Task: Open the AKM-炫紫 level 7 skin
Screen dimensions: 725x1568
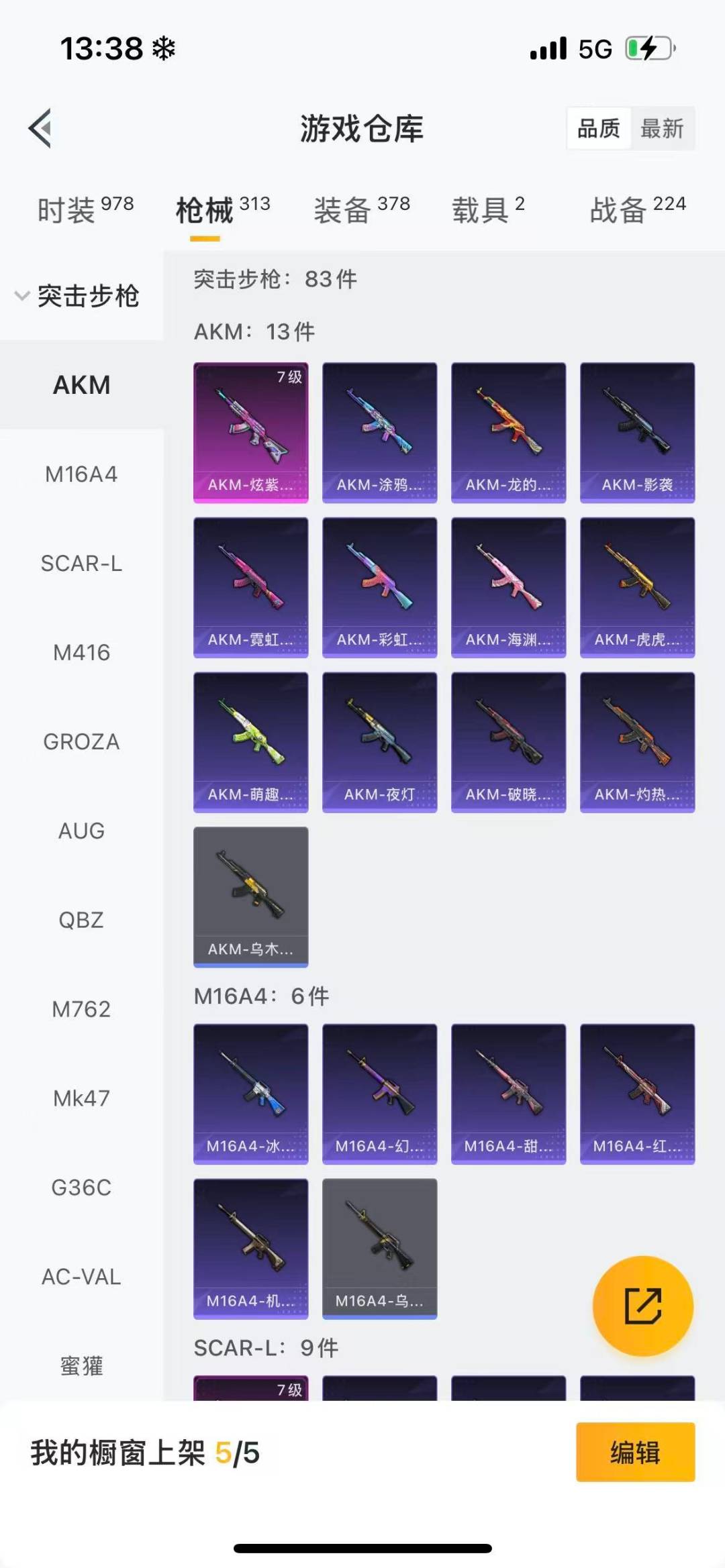Action: [251, 433]
